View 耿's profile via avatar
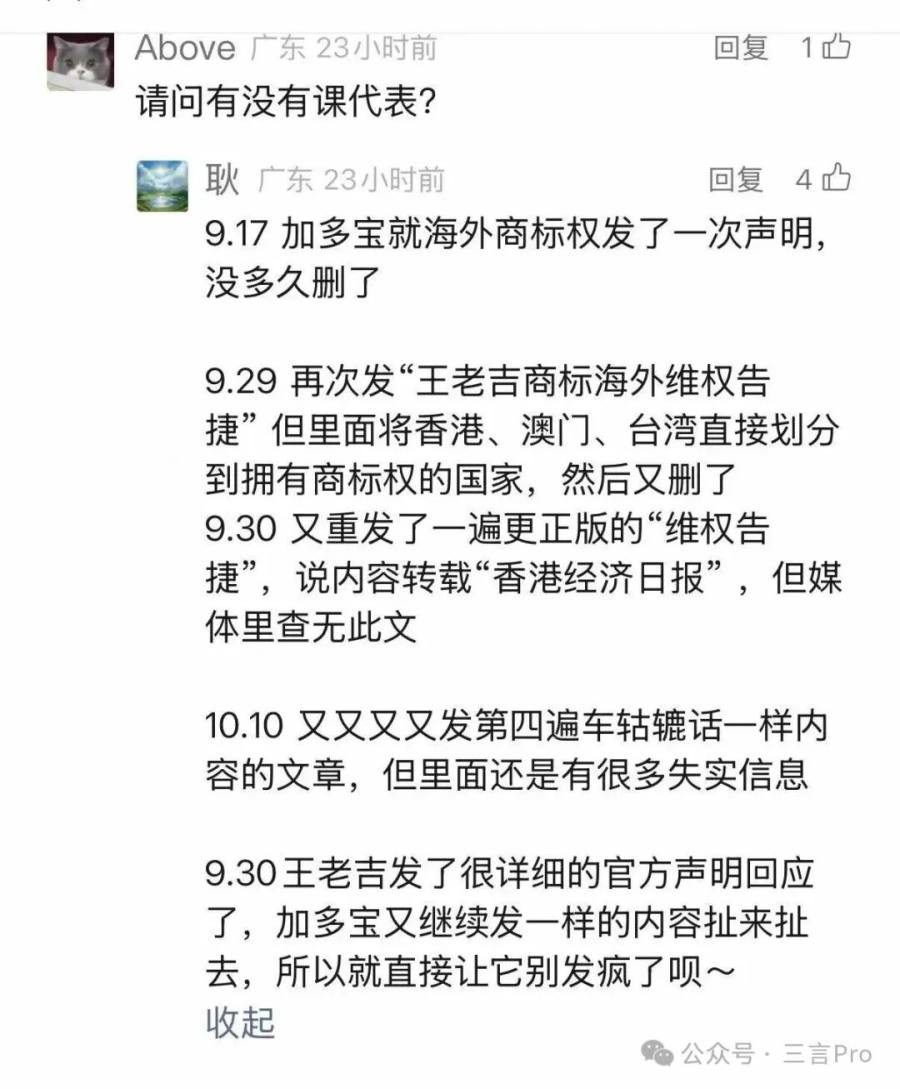Screen dimensions: 900x1089 162,186
